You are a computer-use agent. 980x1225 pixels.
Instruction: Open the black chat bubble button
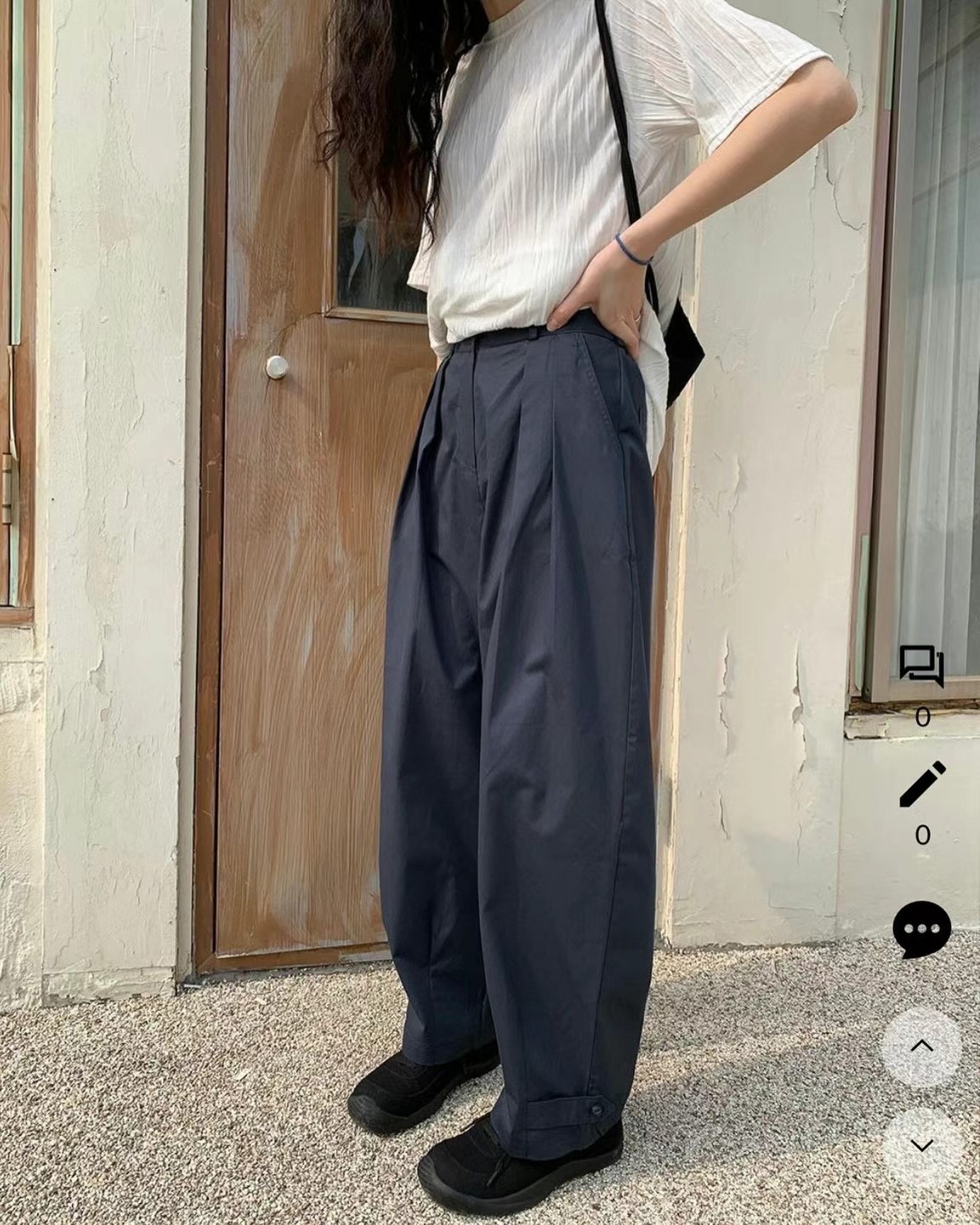[922, 929]
